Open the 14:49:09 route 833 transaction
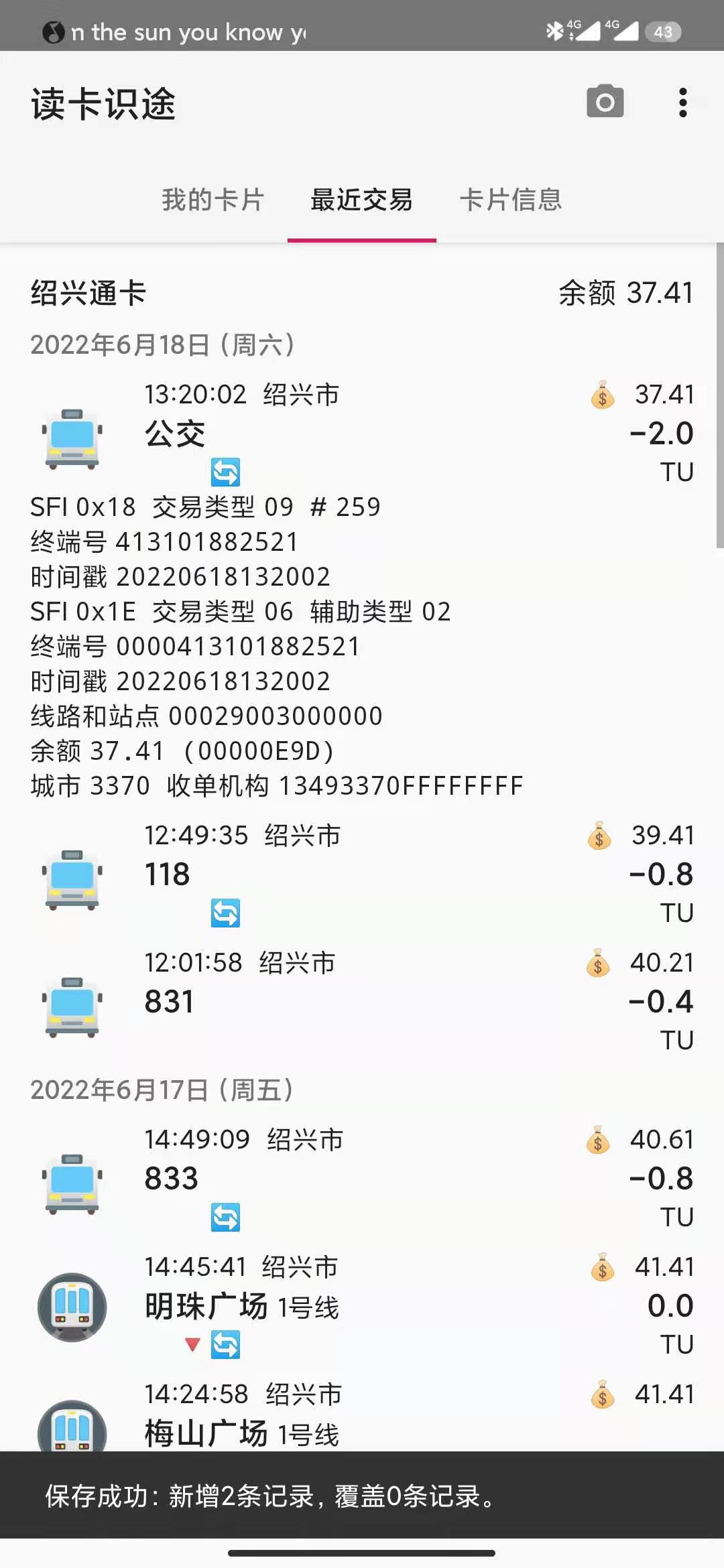 pos(362,1178)
